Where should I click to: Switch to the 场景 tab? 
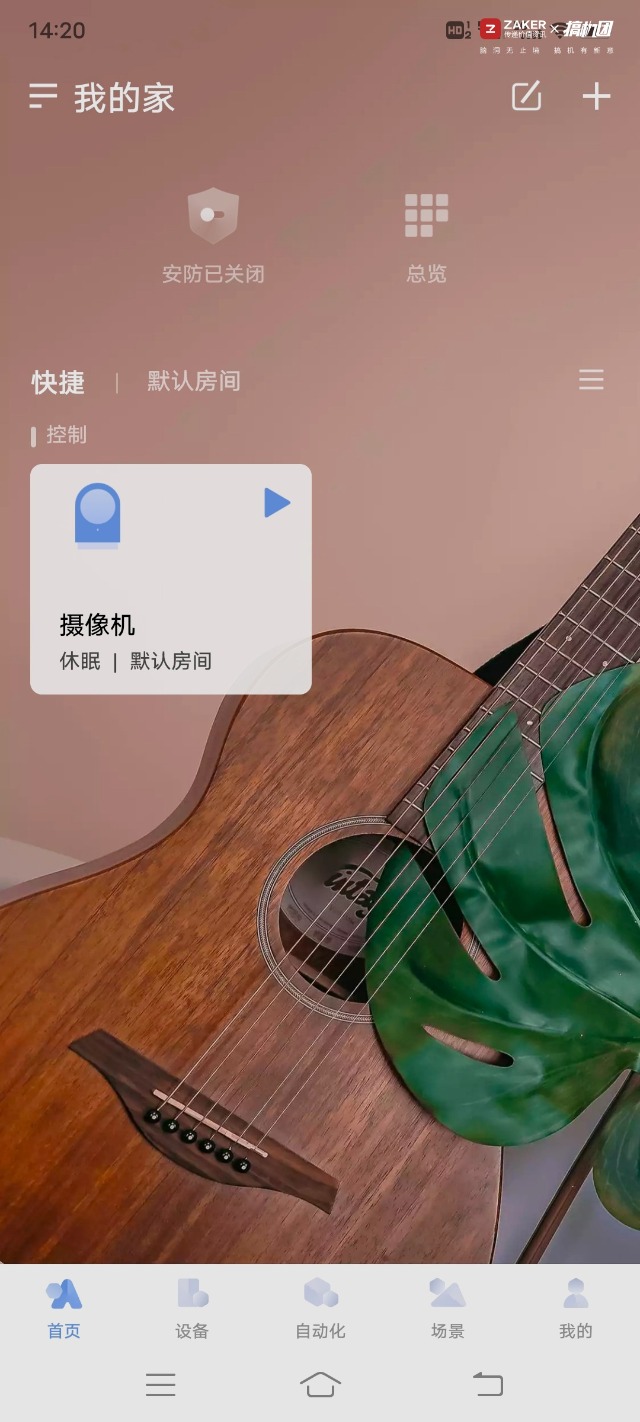point(448,1307)
